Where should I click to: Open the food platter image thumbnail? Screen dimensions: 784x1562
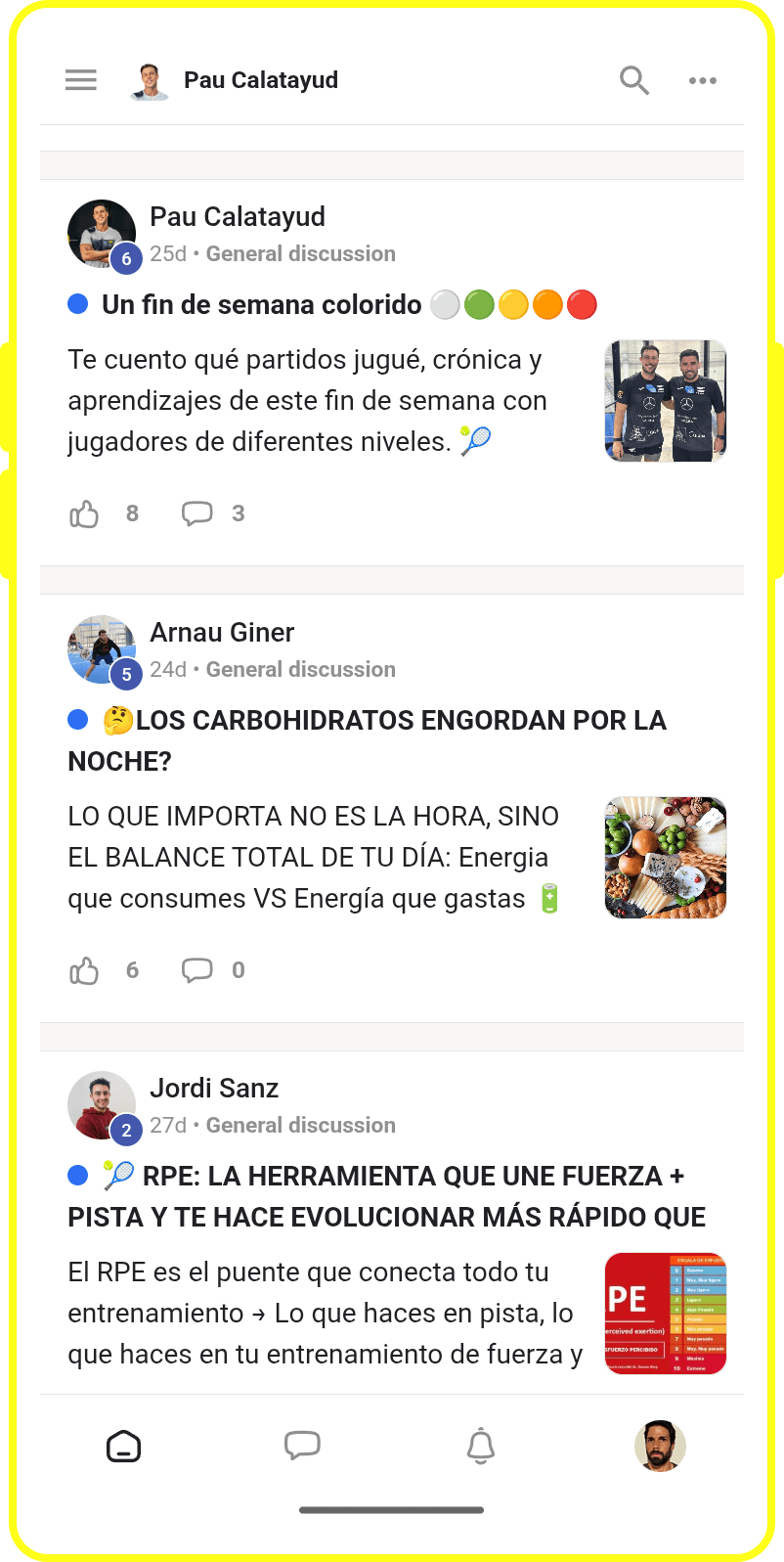tap(665, 858)
